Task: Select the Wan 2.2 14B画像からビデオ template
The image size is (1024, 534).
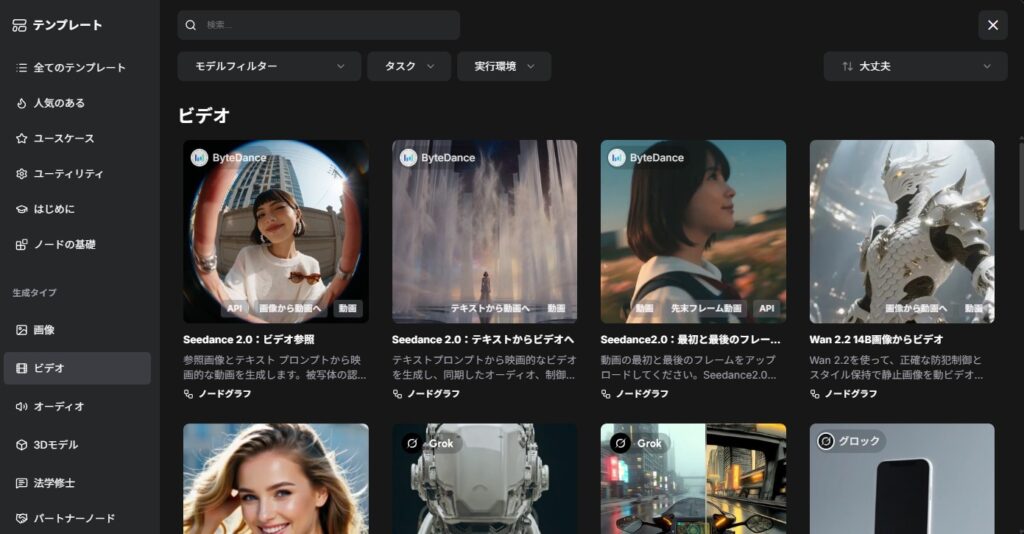Action: [901, 231]
